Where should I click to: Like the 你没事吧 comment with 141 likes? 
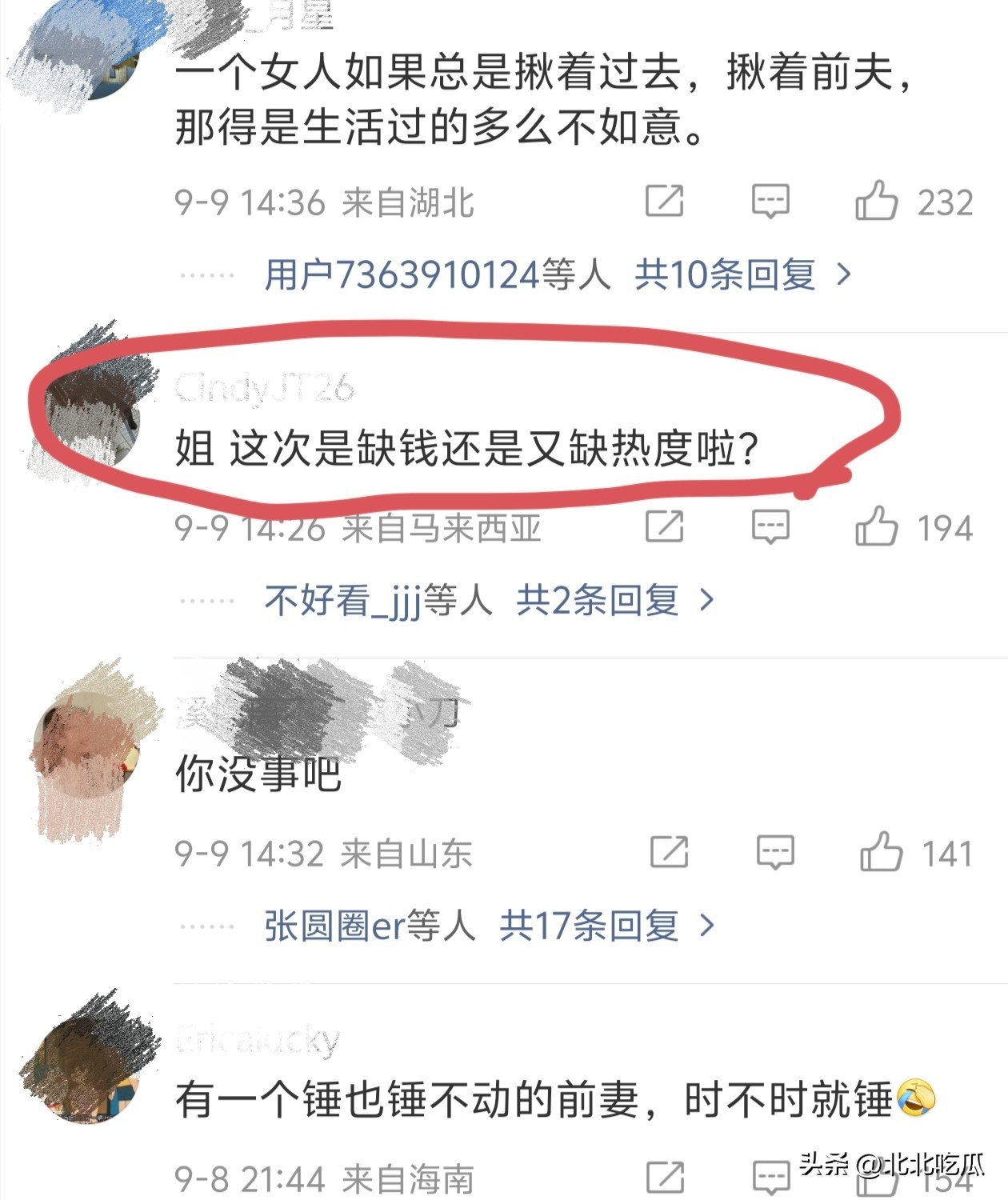click(x=881, y=853)
